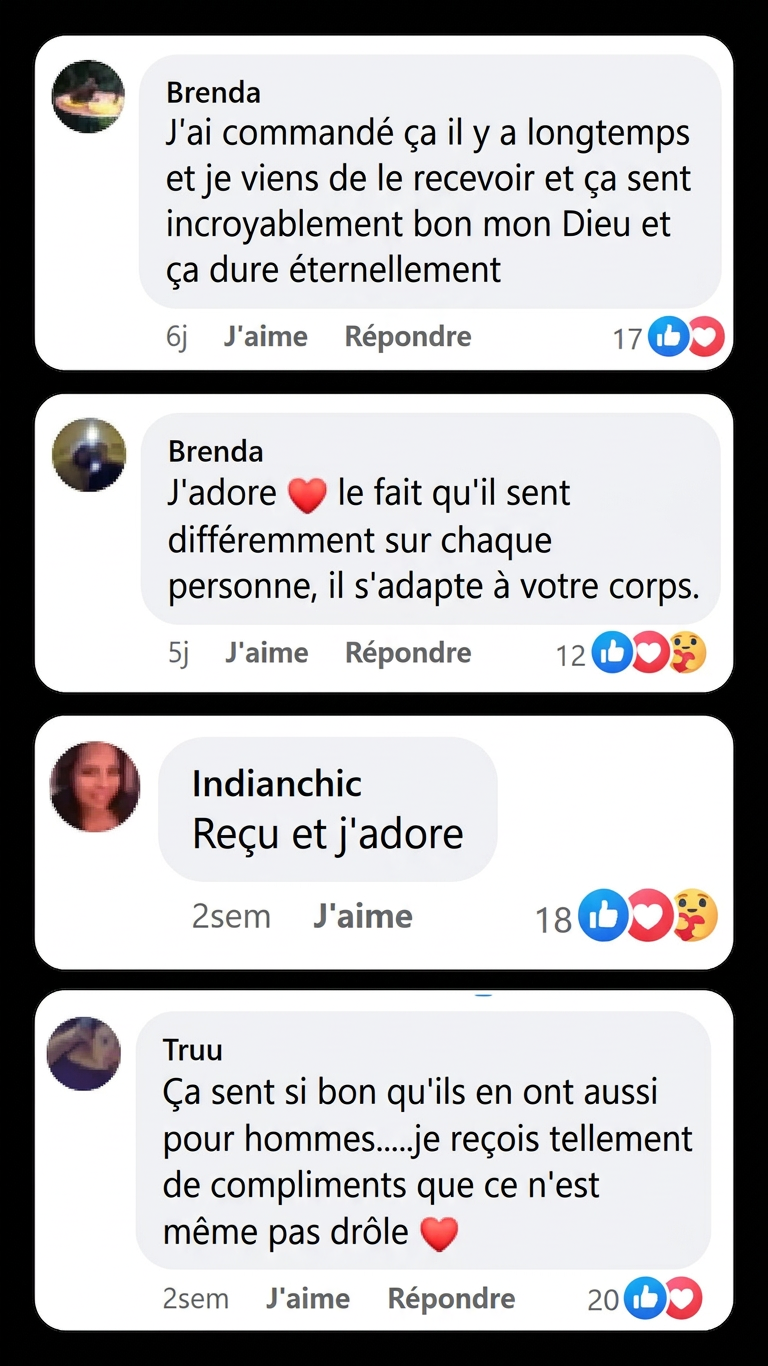Click the care hug emoji under Indianchic's comment

(x=697, y=916)
